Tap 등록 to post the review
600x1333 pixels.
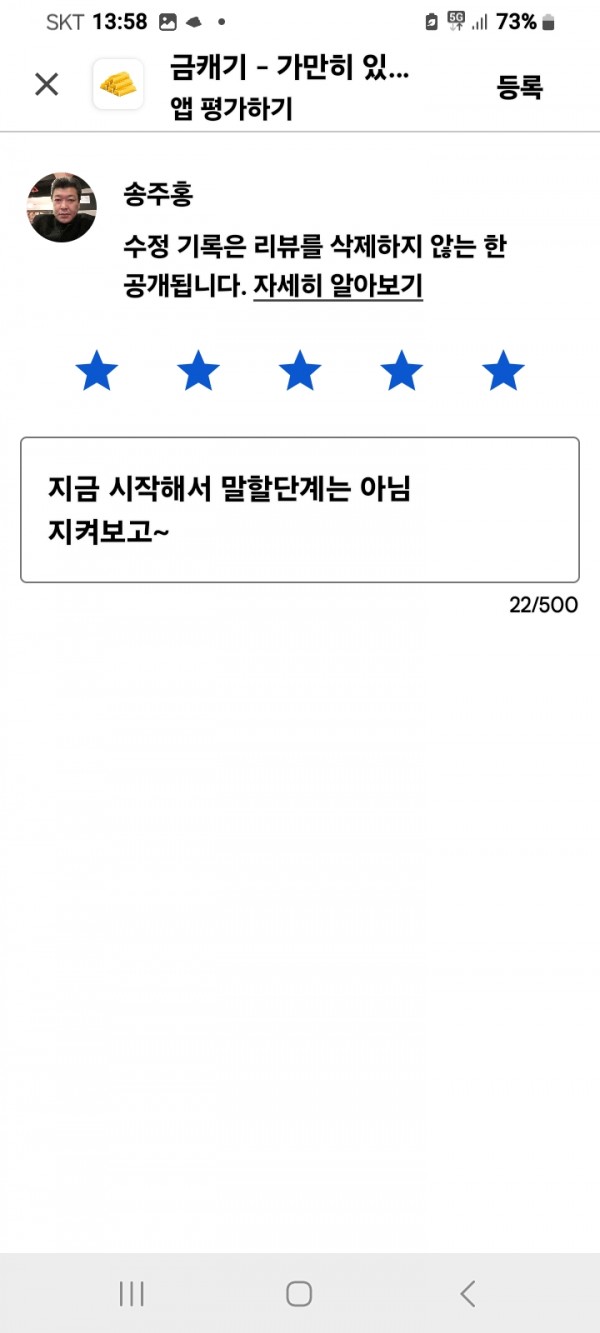[519, 87]
